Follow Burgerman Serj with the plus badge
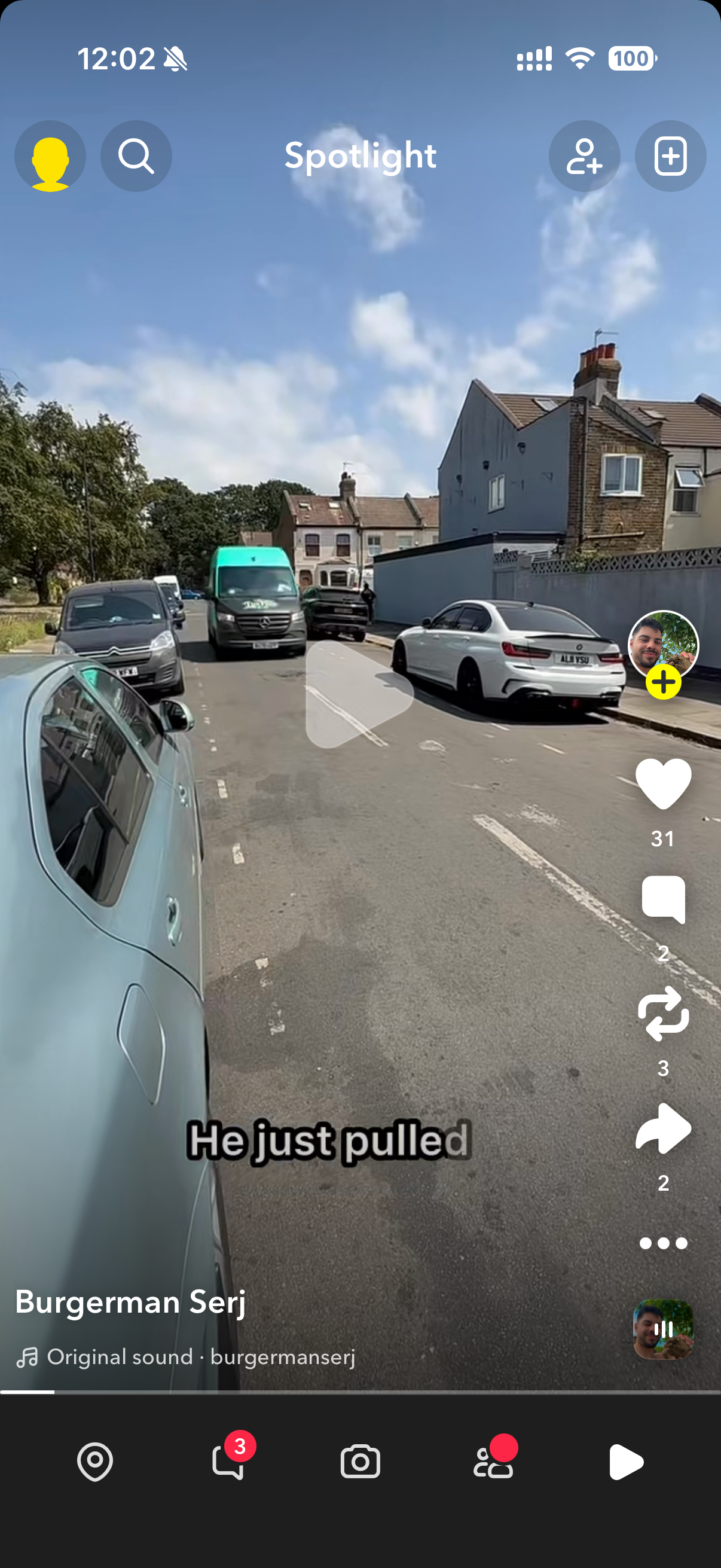This screenshot has width=721, height=1568. click(663, 682)
